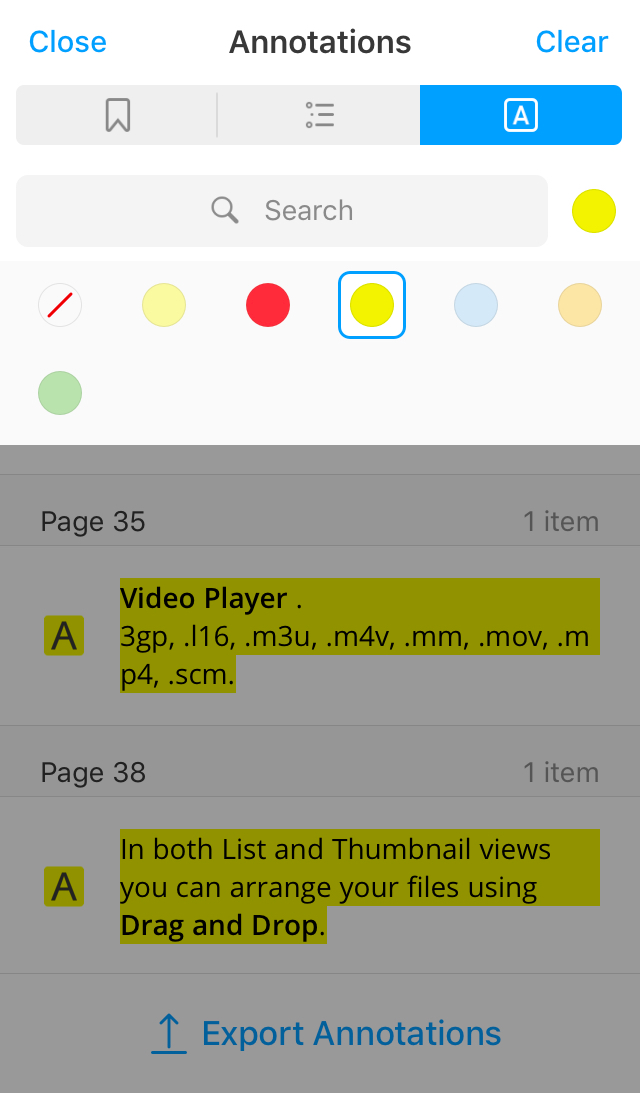Select the light green color swatch
The height and width of the screenshot is (1093, 640).
(60, 393)
